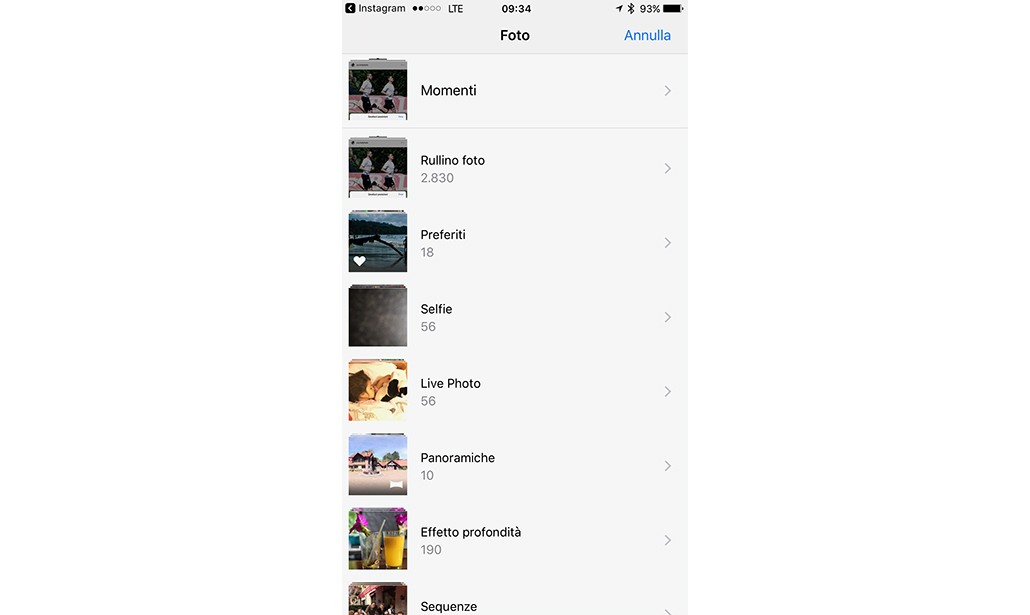Return to Instagram via status bar breadcrumb
This screenshot has width=1030, height=615.
tap(375, 8)
